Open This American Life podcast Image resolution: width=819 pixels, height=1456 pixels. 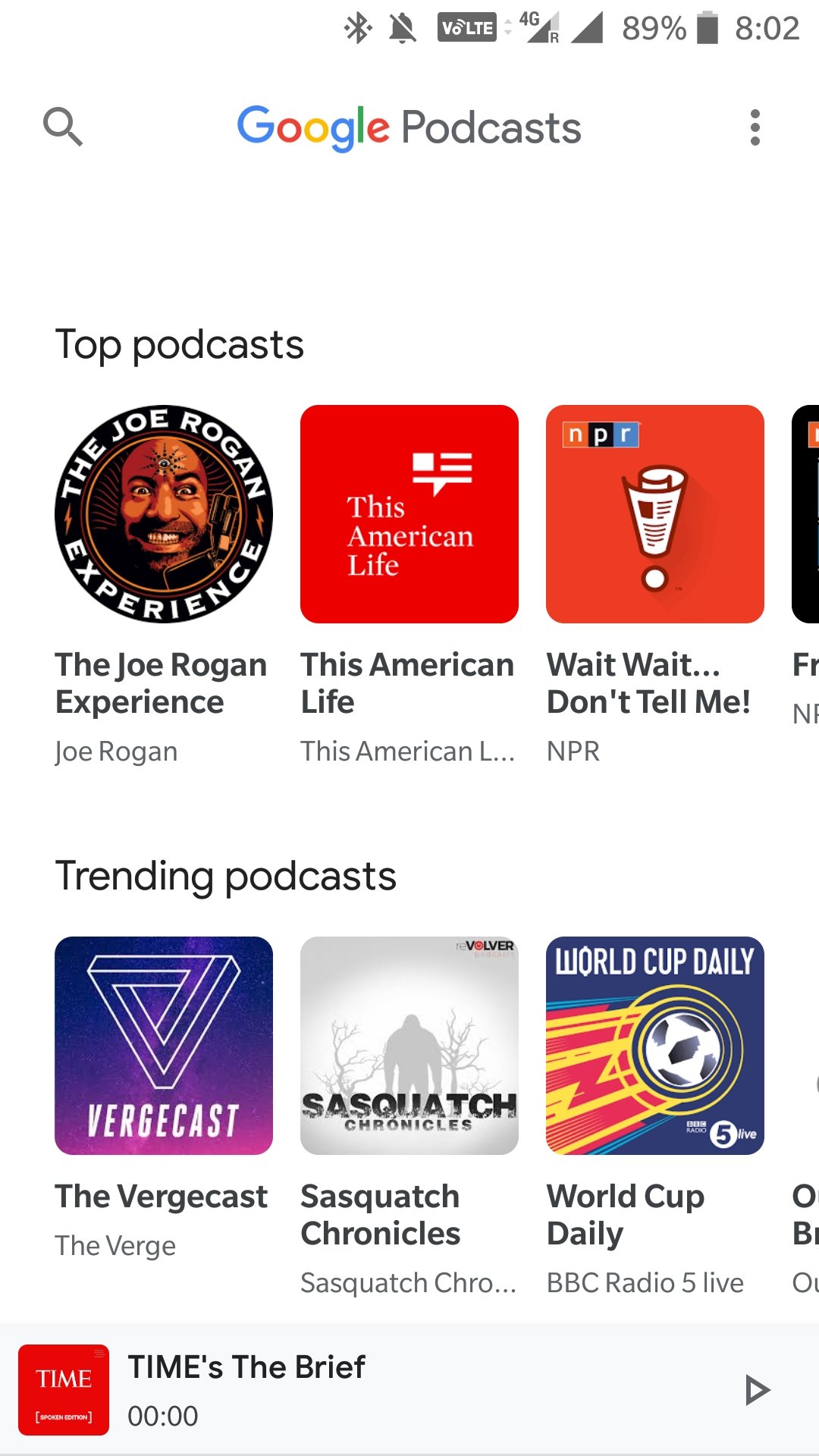coord(409,514)
